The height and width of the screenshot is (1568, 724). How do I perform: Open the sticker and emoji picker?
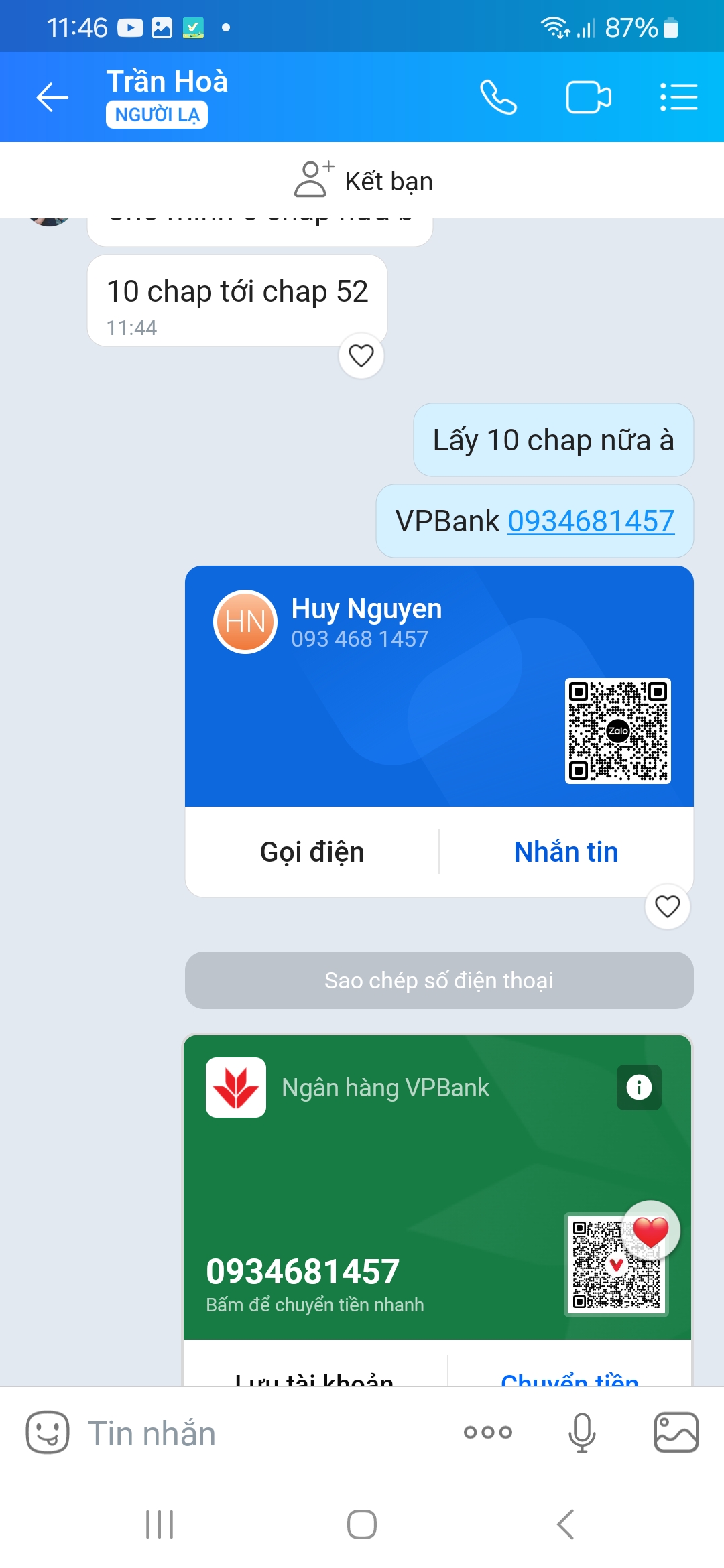click(x=47, y=1433)
